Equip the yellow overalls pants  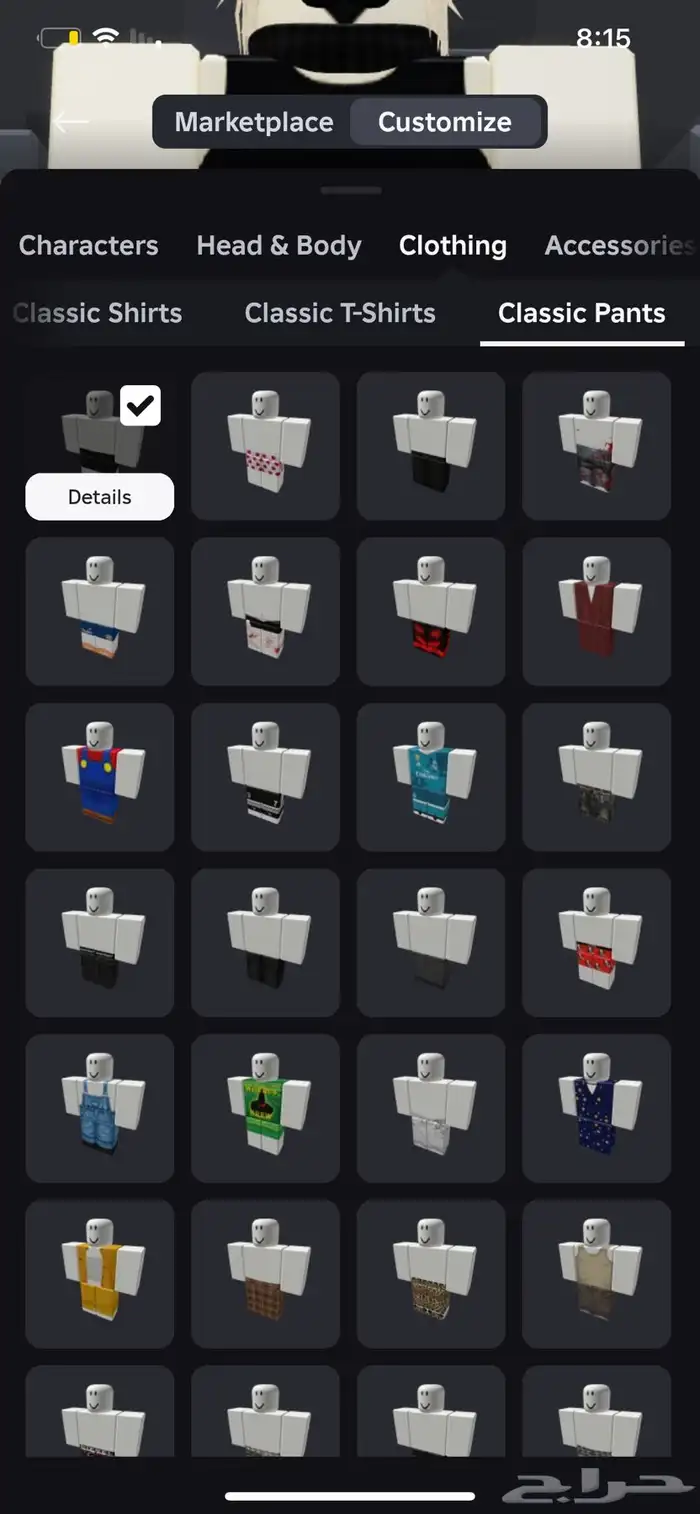[99, 1273]
